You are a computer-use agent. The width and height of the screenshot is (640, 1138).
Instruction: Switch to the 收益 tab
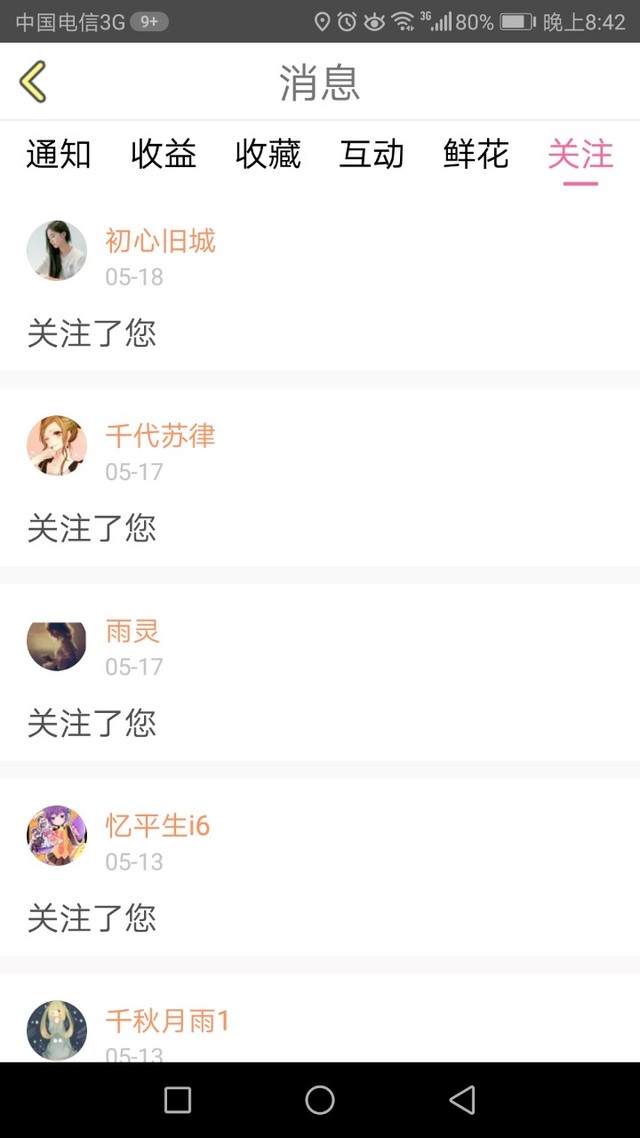click(x=163, y=155)
